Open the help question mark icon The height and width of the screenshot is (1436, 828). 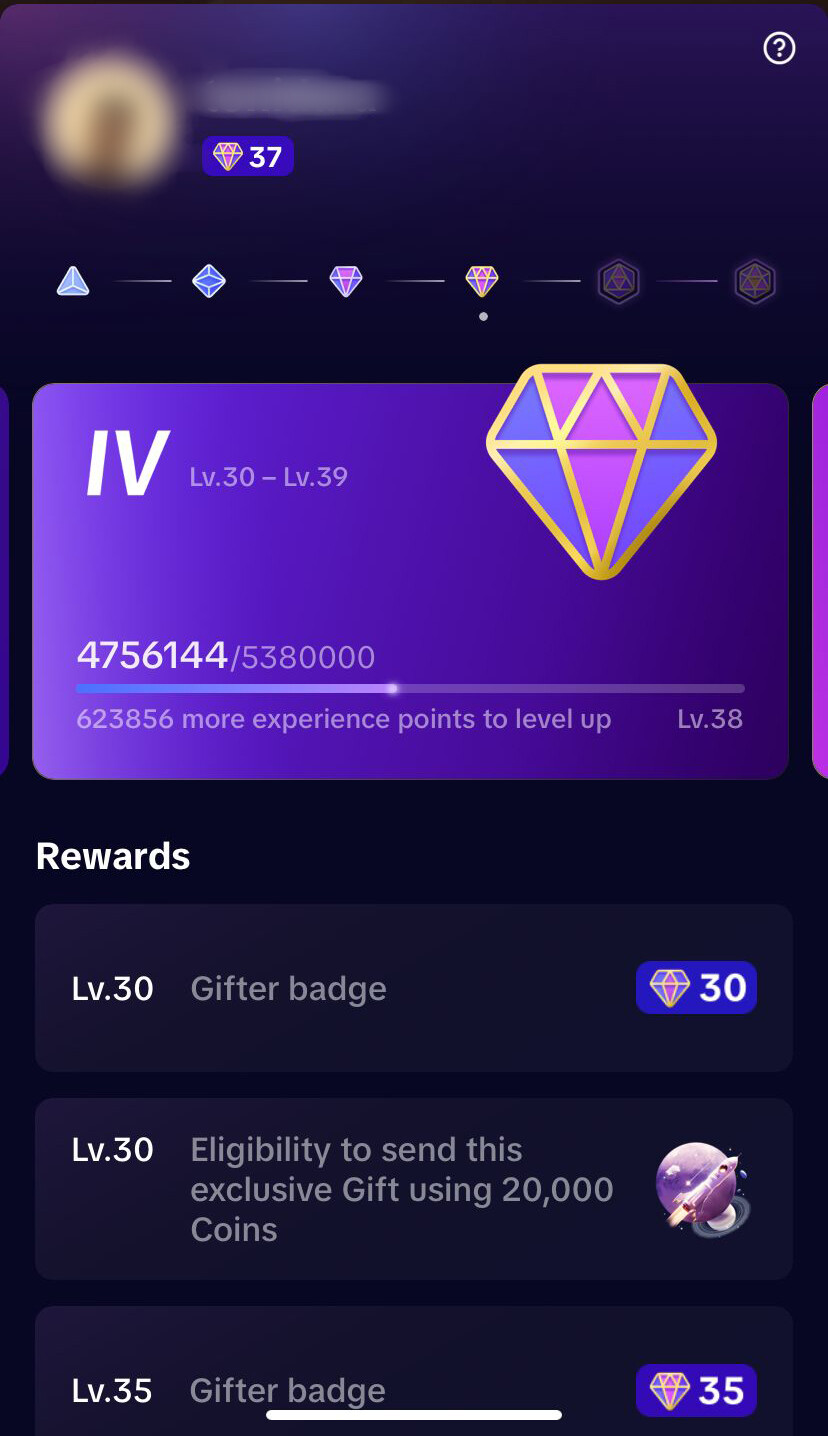pyautogui.click(x=779, y=48)
